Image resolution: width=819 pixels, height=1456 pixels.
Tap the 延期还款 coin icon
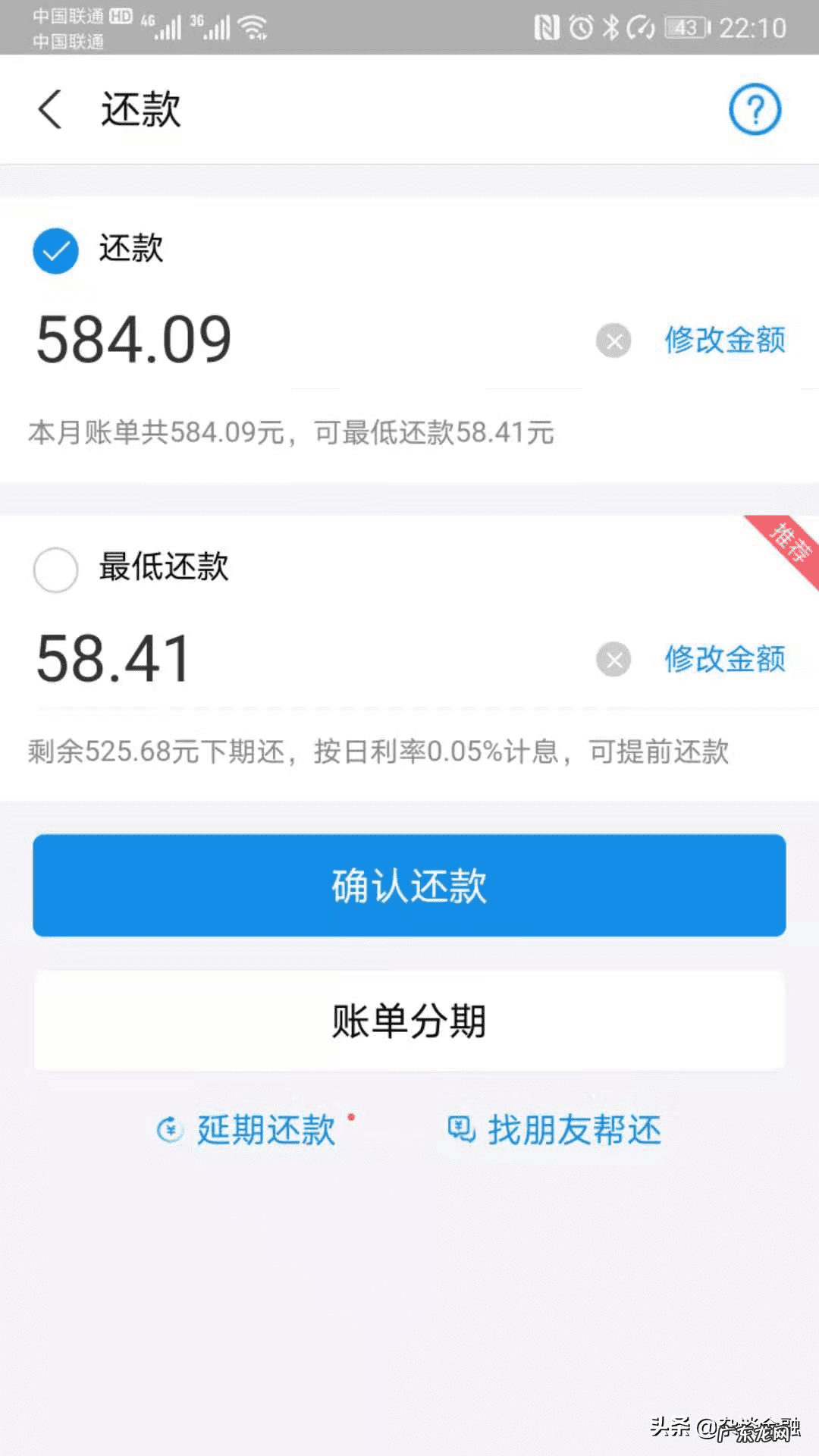click(x=171, y=1130)
